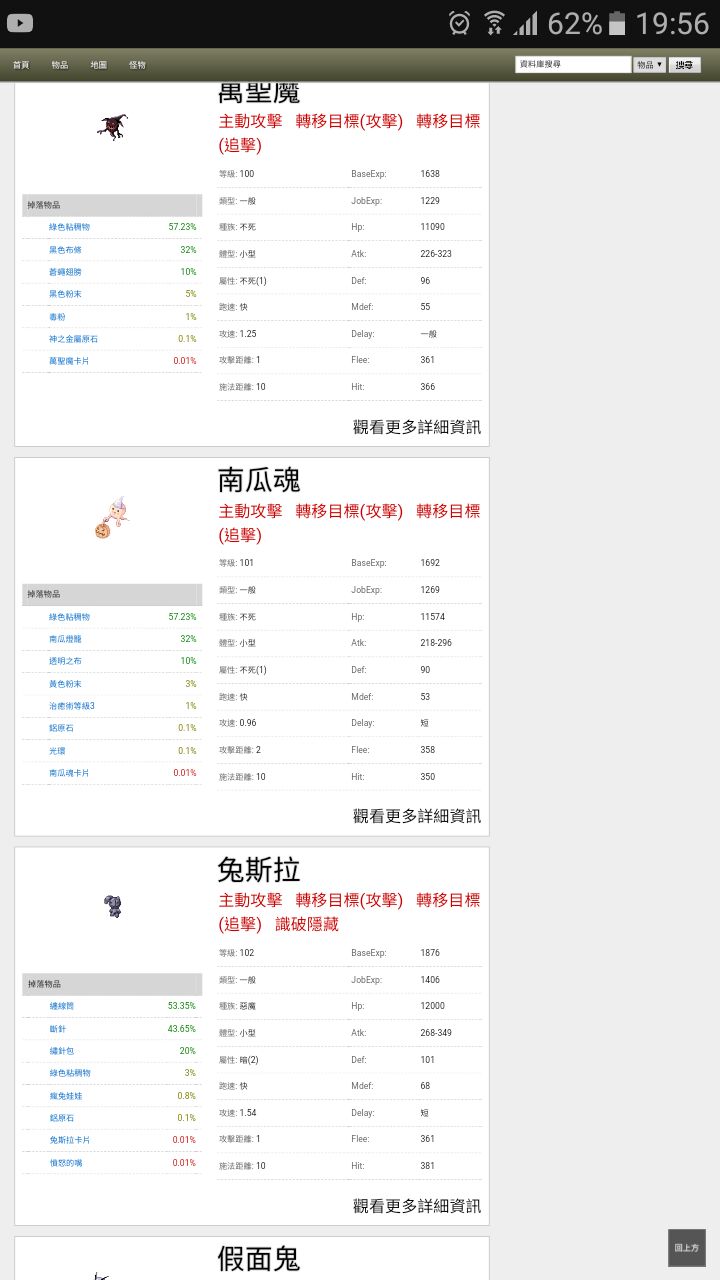Open the 憤怒的嘴 item link

click(x=66, y=1163)
